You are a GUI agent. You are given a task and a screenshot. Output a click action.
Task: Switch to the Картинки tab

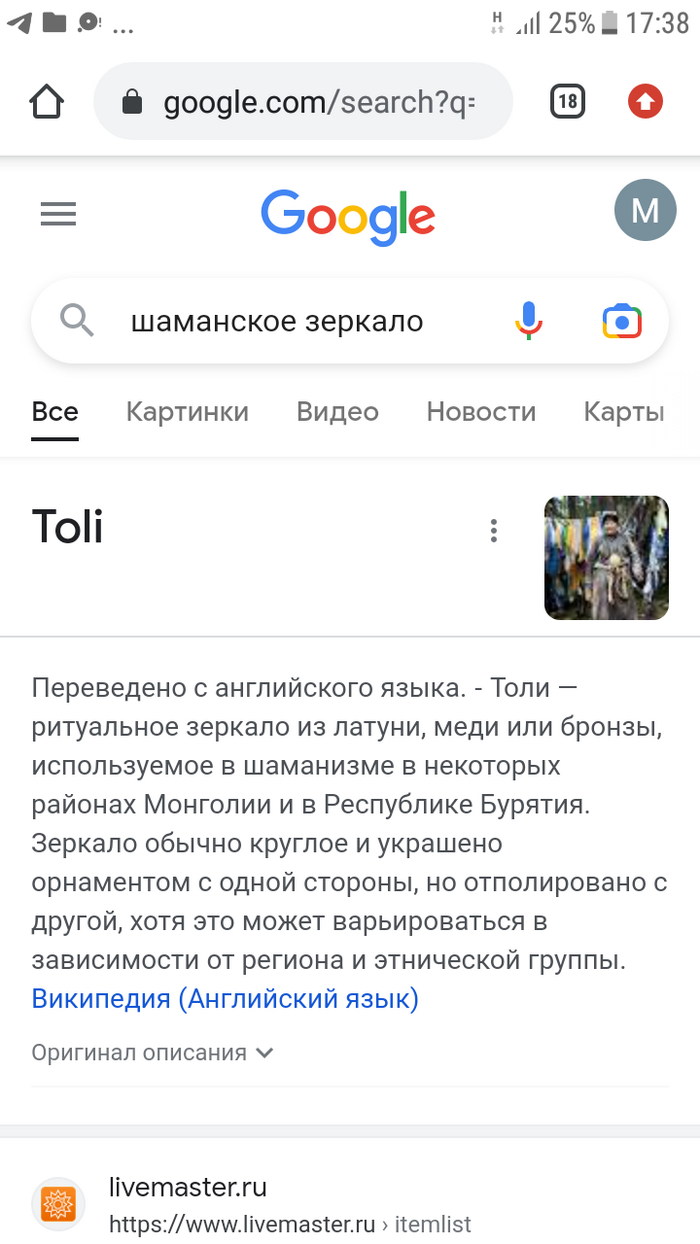[187, 411]
